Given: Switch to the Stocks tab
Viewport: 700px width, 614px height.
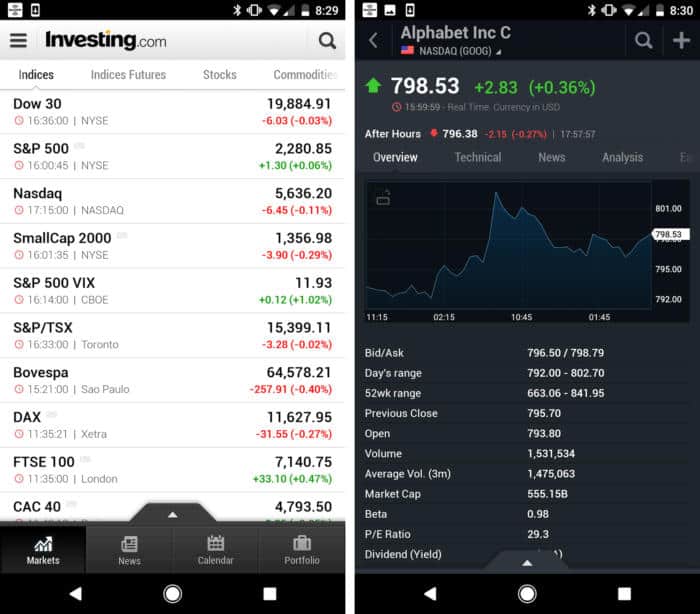Looking at the screenshot, I should tap(220, 75).
